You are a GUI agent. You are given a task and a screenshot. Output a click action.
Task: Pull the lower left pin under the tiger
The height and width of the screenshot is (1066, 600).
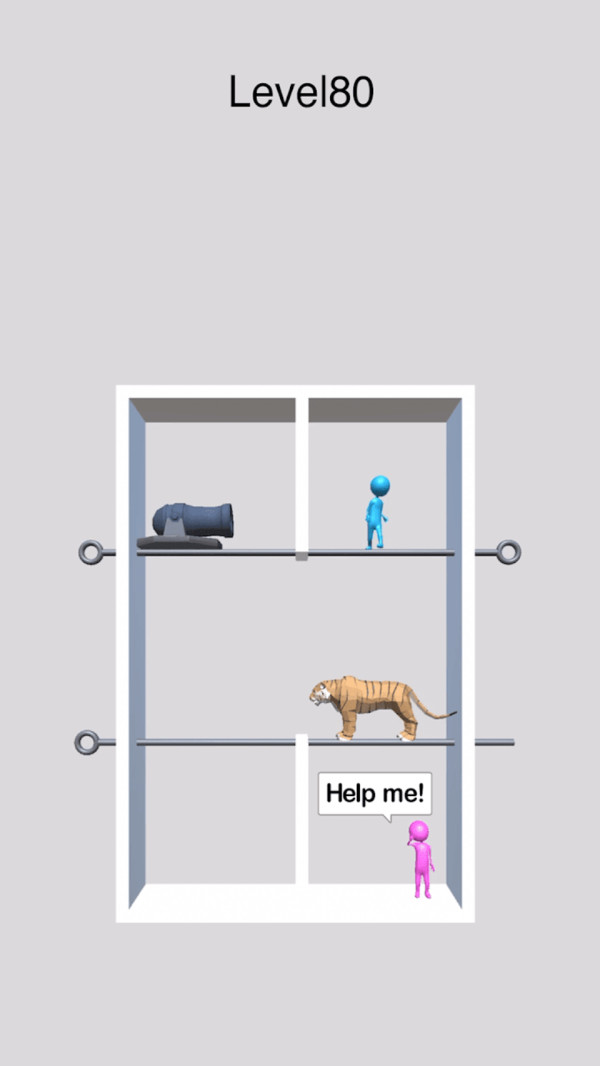point(87,742)
